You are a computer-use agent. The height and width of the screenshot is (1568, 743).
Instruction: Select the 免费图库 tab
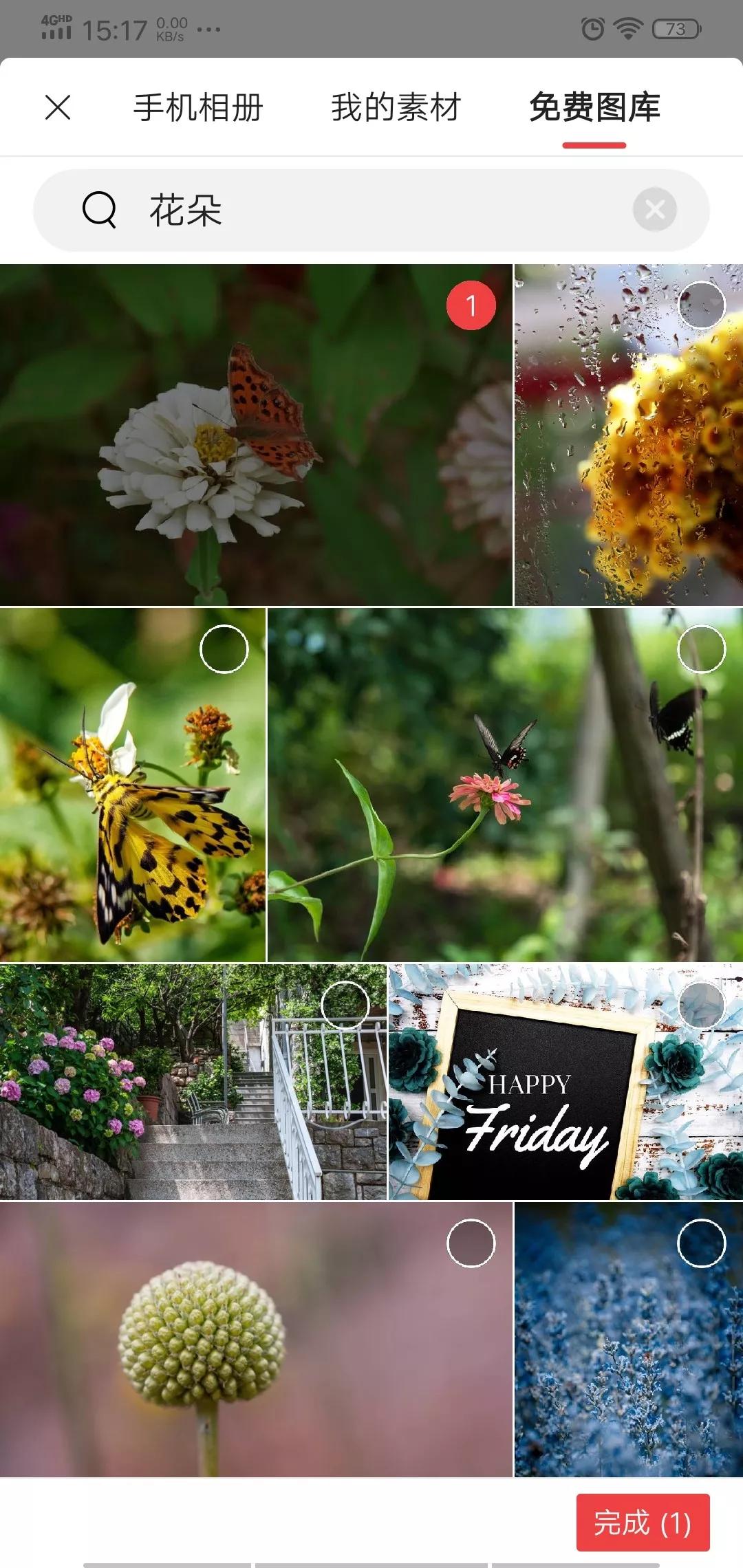[x=594, y=108]
